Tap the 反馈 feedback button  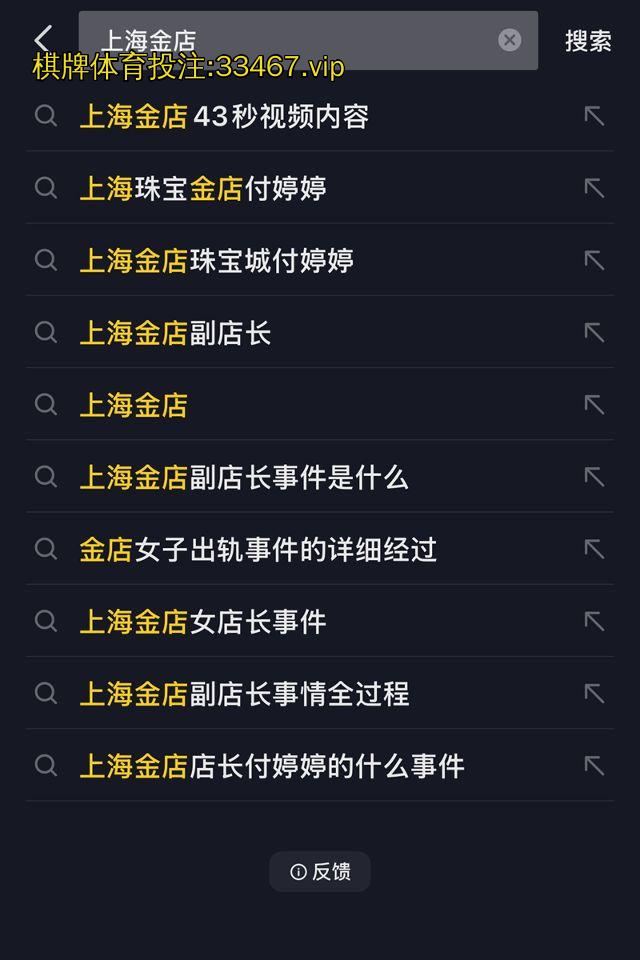(x=320, y=871)
